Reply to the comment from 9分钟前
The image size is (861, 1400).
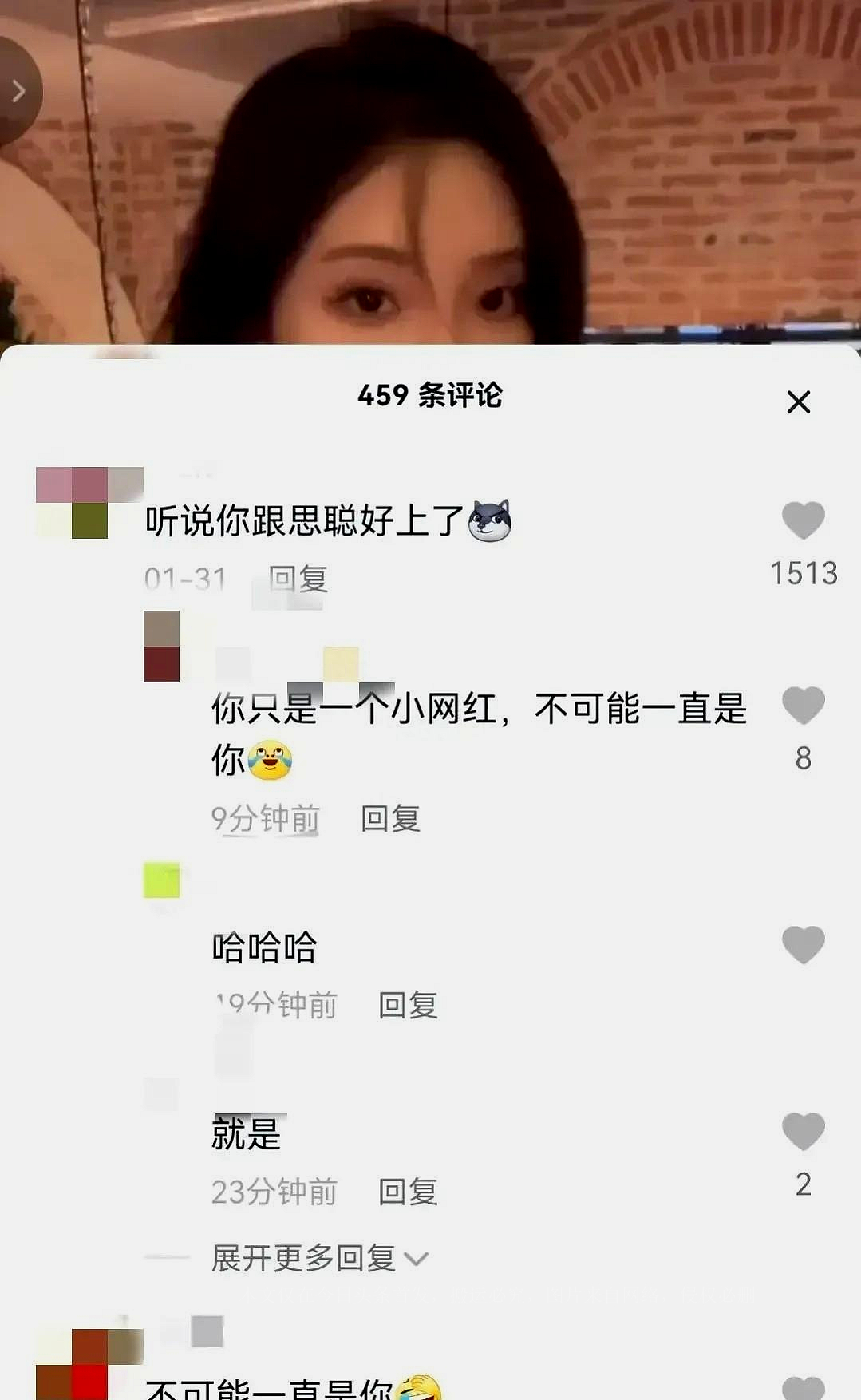click(x=390, y=818)
